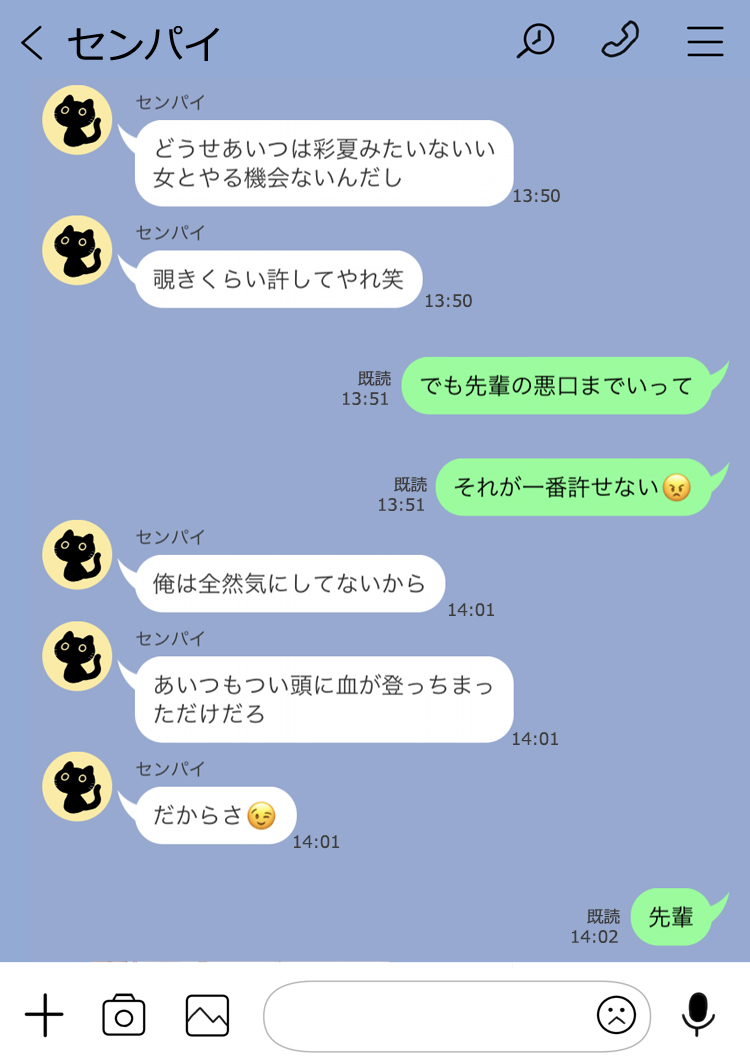Open the emoji and sticker picker

coord(616,1016)
